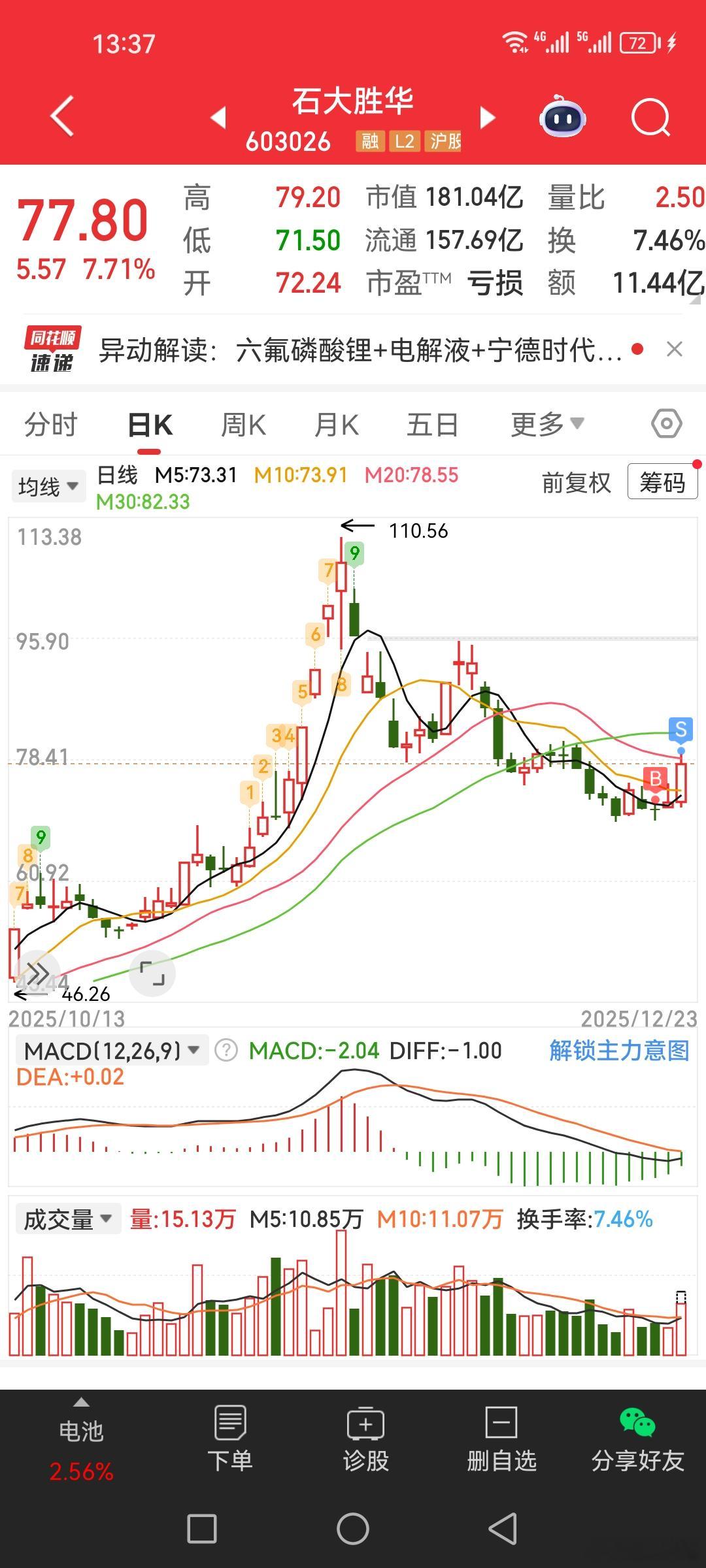Open the stock search

[650, 116]
